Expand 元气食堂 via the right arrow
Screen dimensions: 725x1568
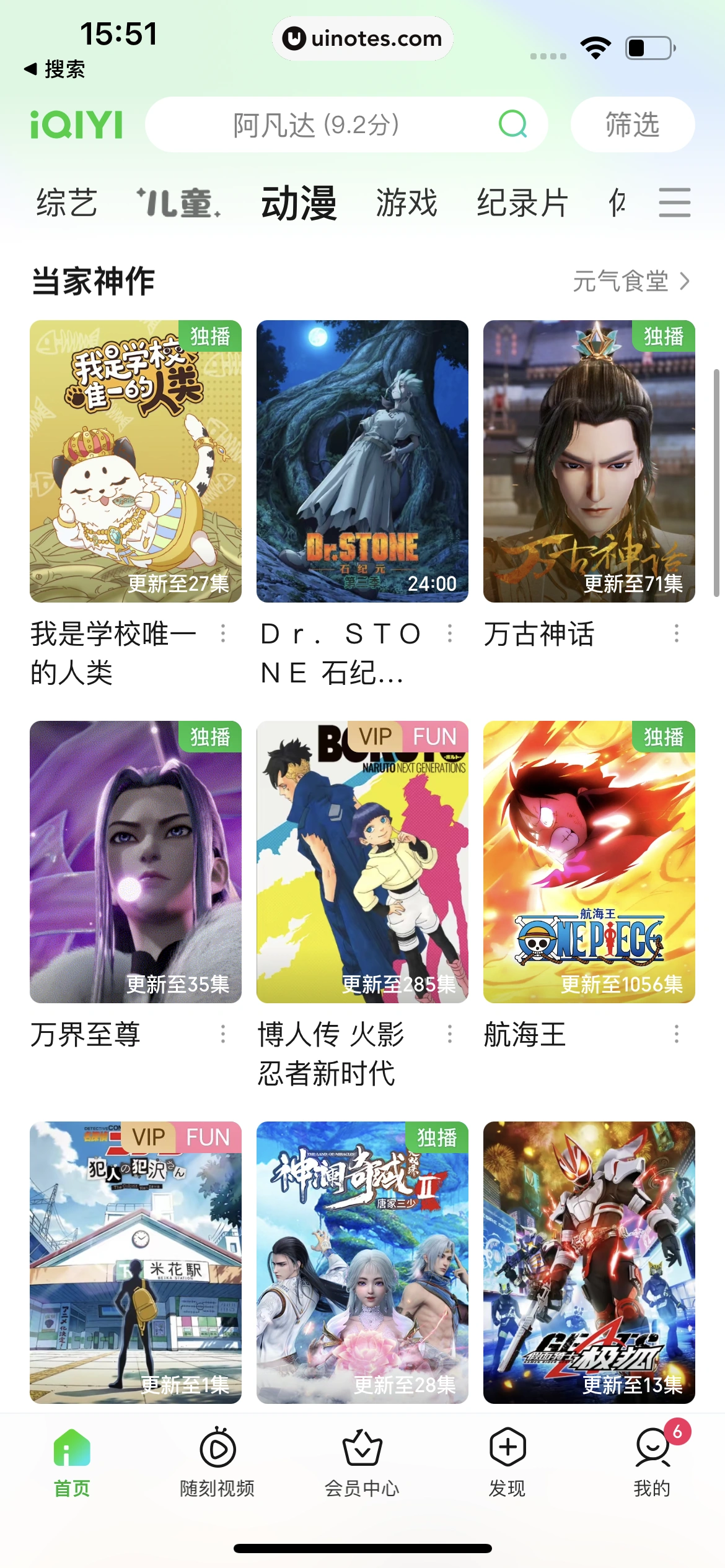pos(684,281)
